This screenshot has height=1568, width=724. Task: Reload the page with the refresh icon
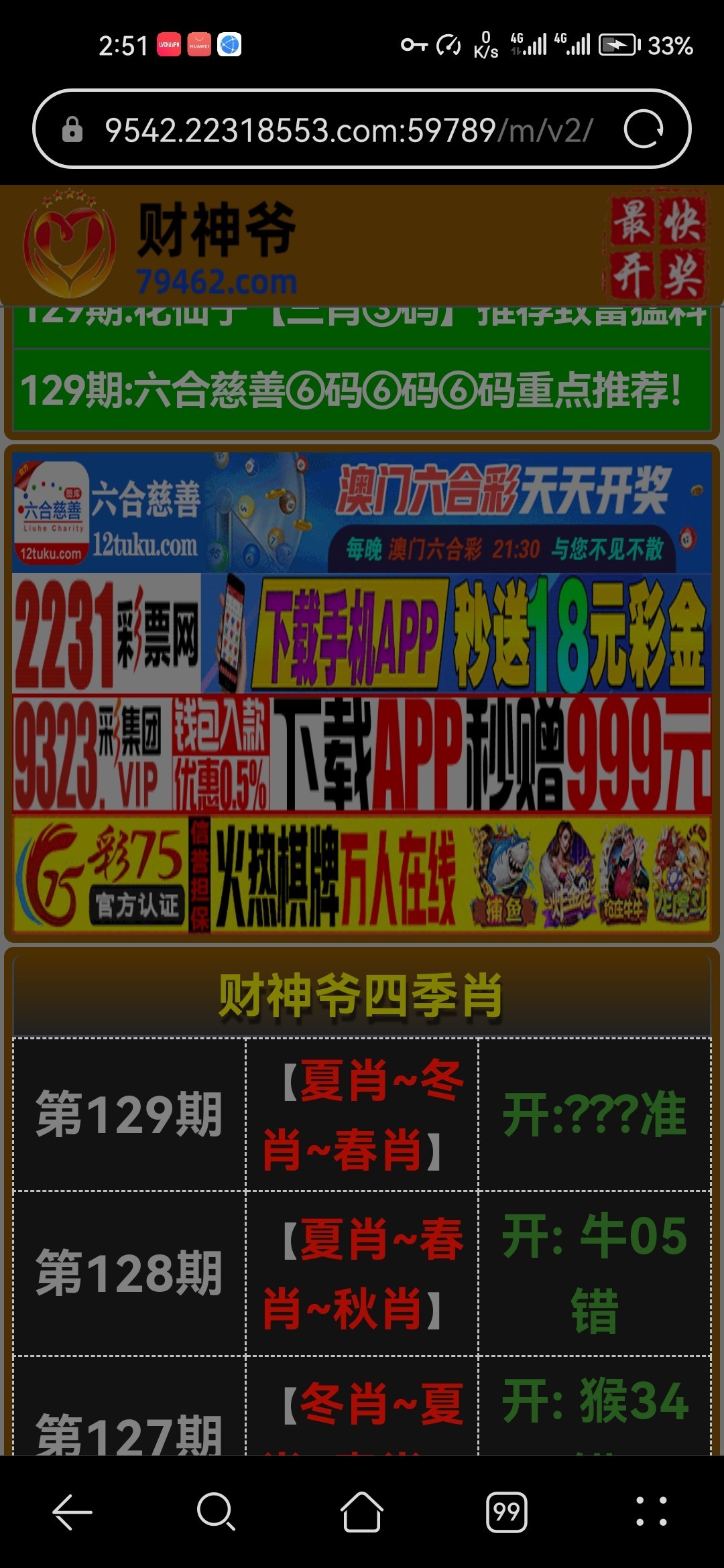point(643,129)
